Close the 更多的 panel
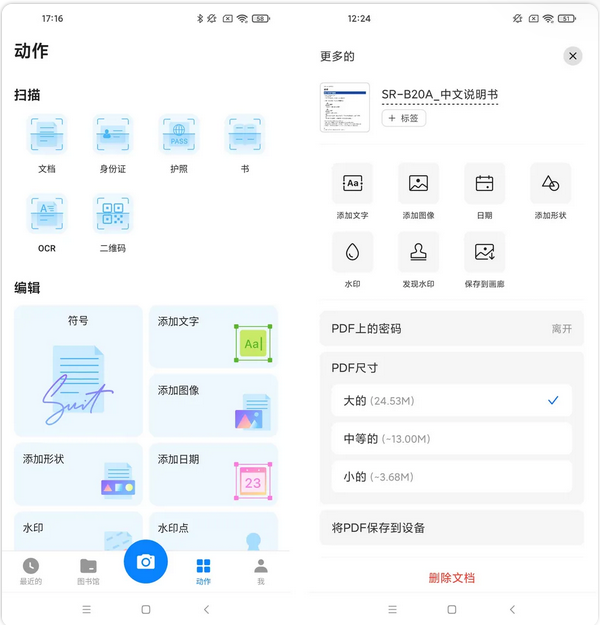 click(x=572, y=56)
